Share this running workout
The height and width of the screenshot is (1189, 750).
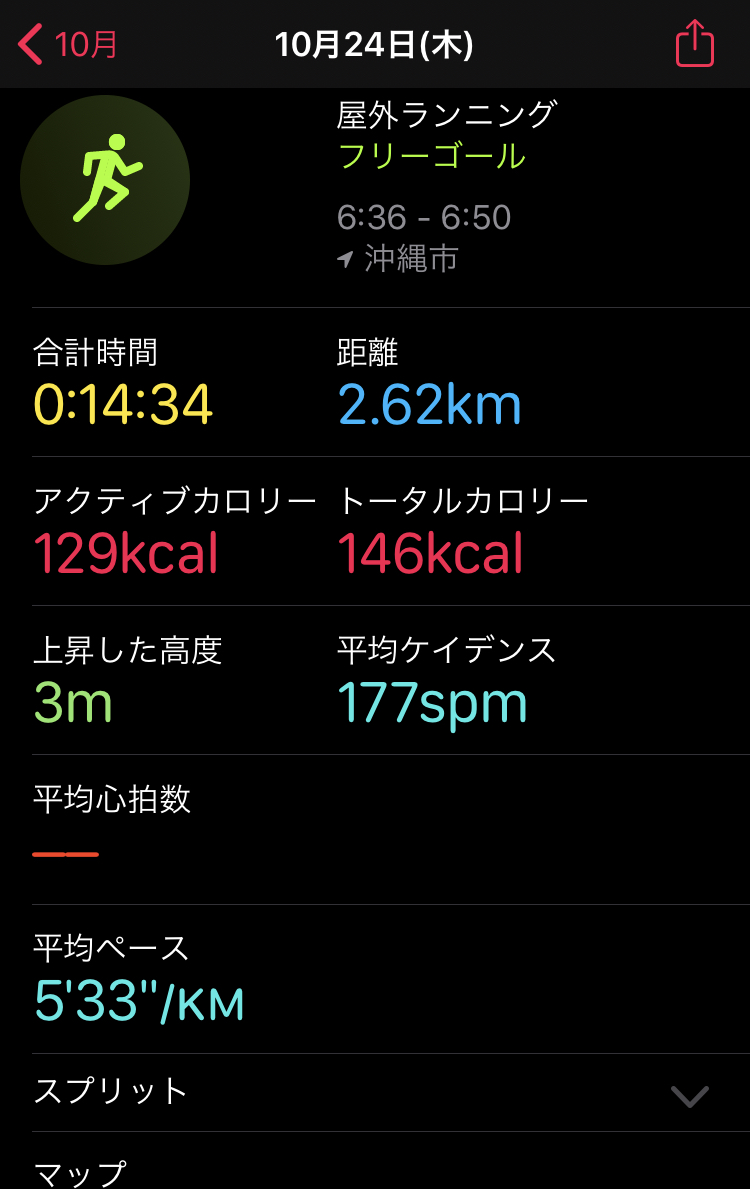coord(694,45)
